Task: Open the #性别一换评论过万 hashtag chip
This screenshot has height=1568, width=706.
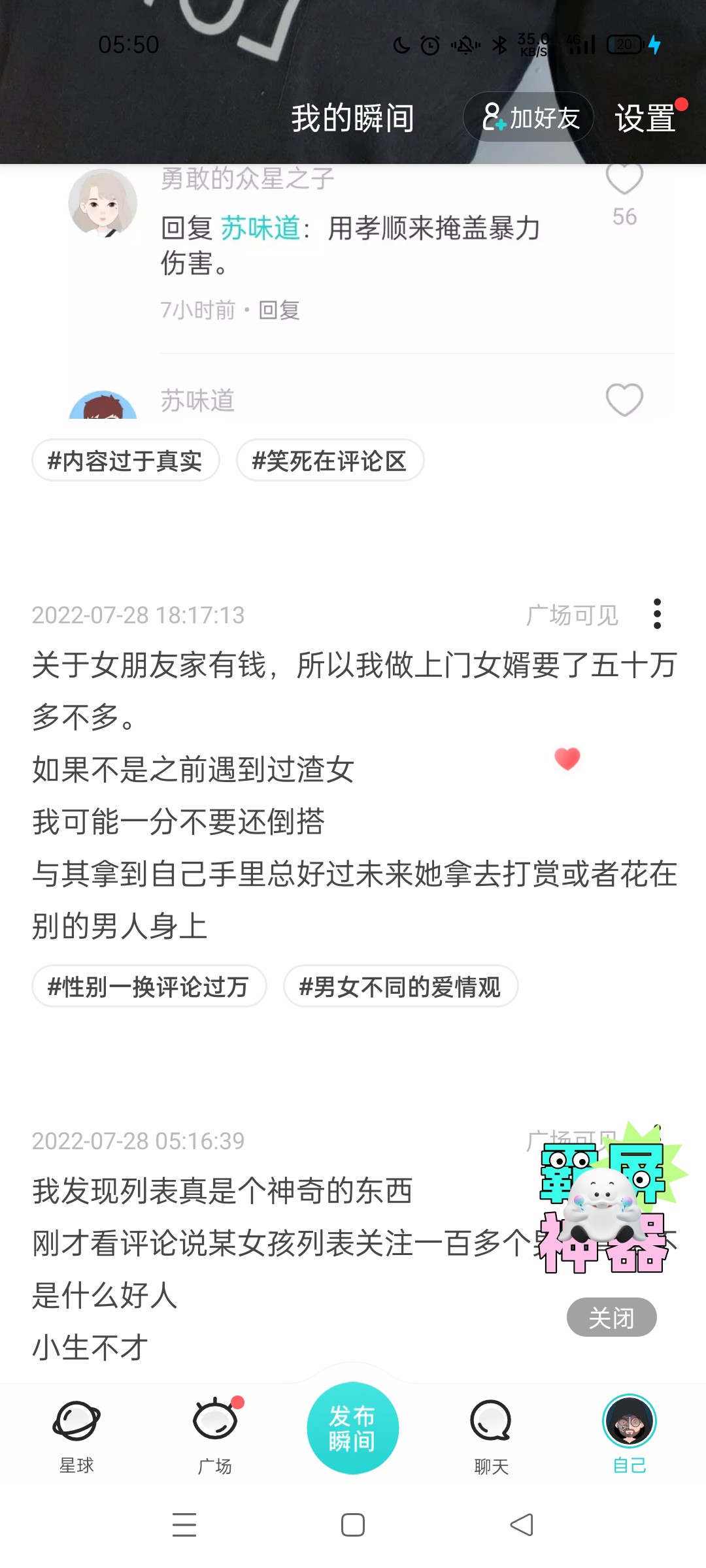Action: (x=149, y=987)
